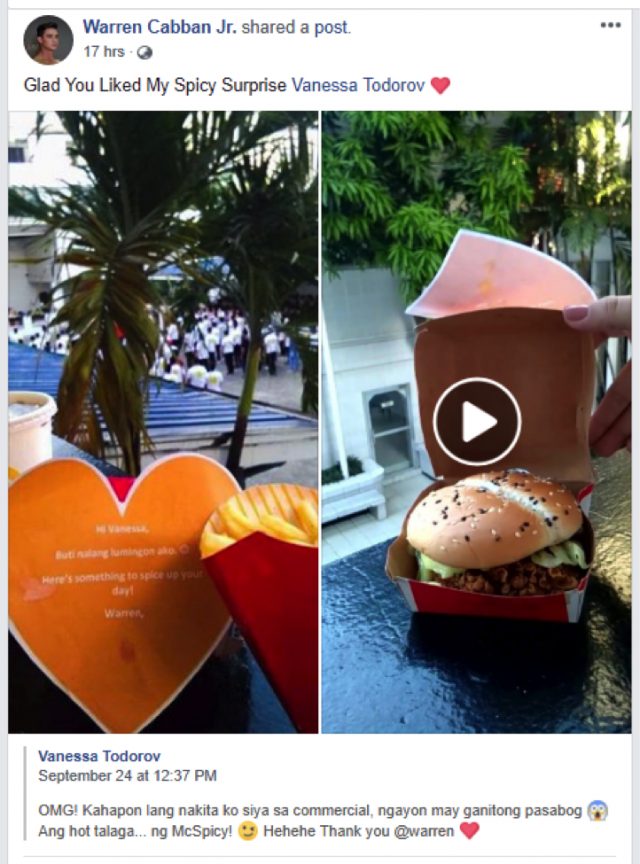The image size is (640, 864).
Task: Visit Vanessa Todorov's profile from the shared post
Action: [99, 756]
